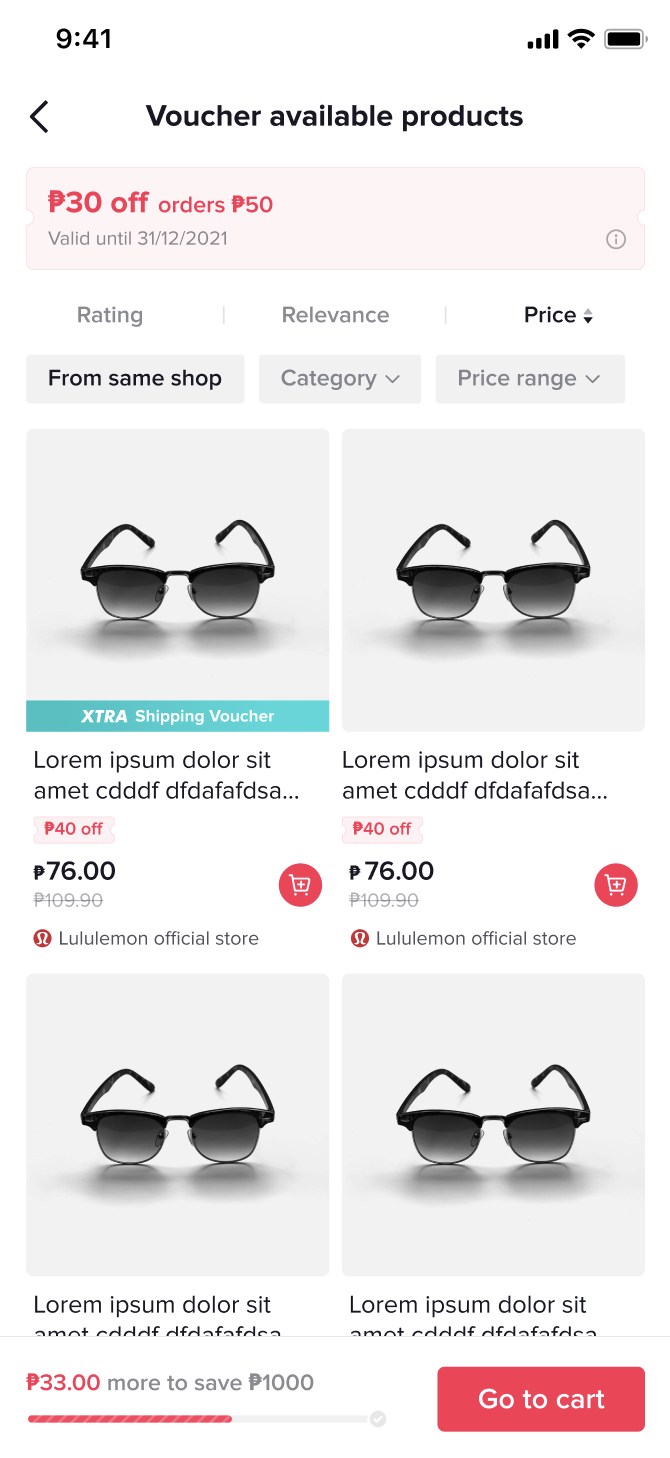Go back using the arrow icon
Viewport: 670px width, 1458px height.
[x=39, y=117]
